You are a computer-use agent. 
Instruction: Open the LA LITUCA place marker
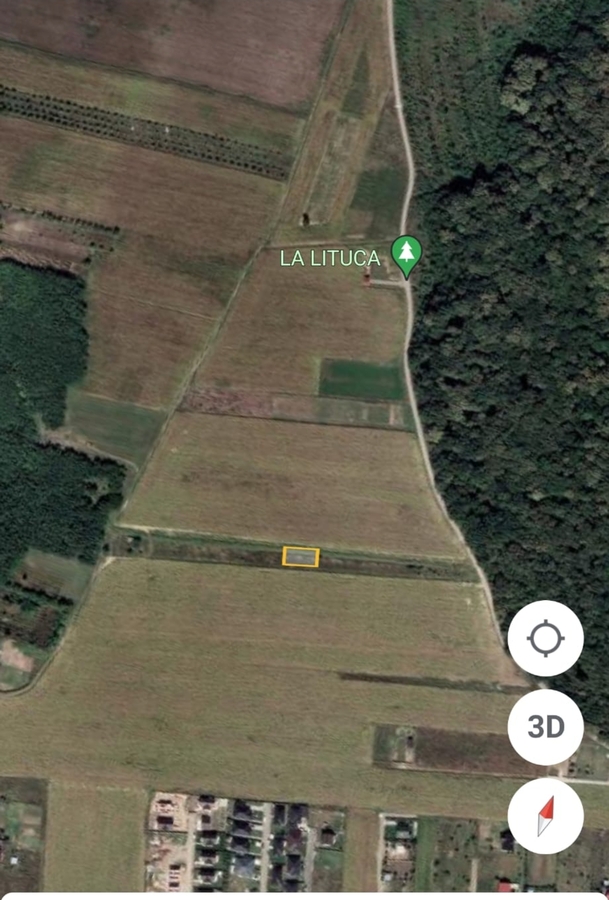coord(405,256)
